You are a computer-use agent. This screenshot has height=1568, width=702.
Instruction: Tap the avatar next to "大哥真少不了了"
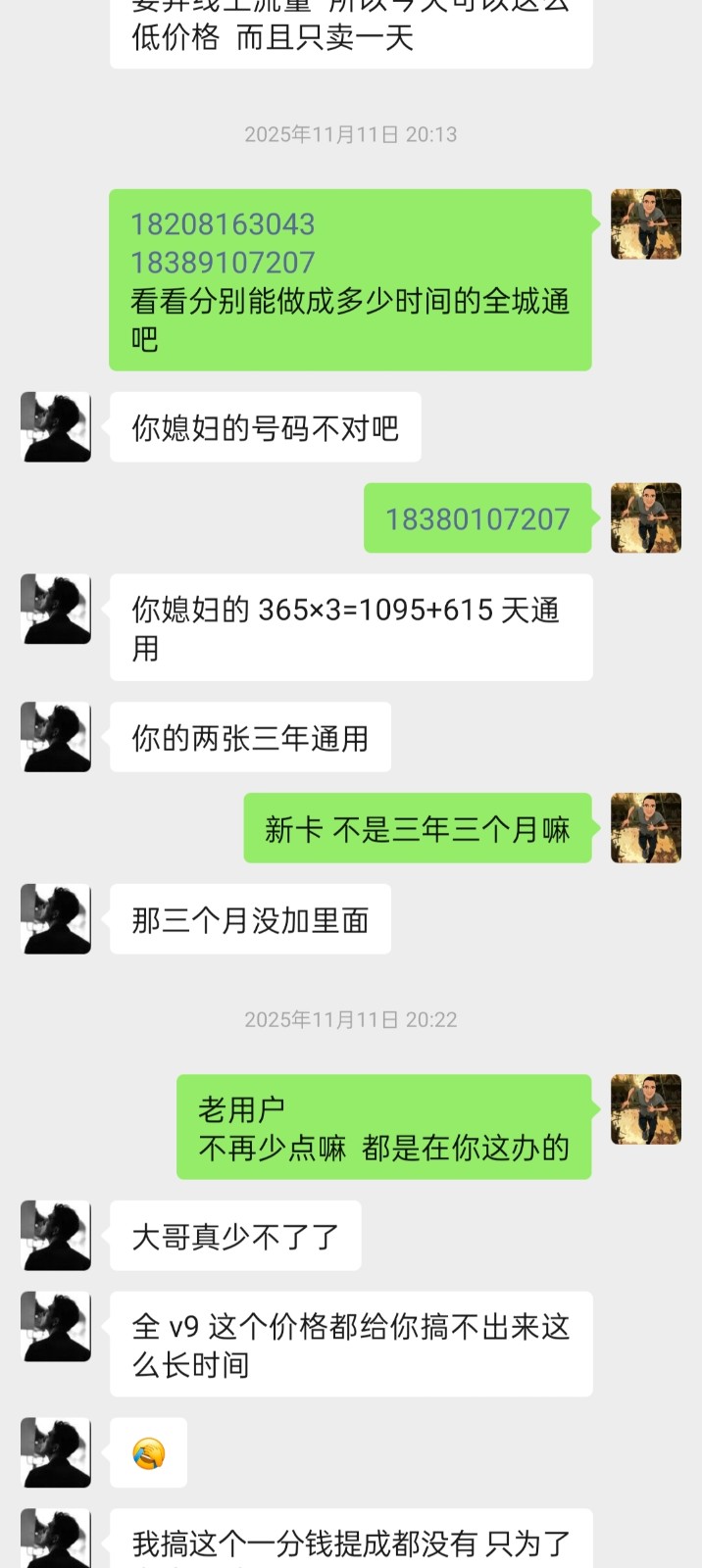pyautogui.click(x=56, y=1236)
